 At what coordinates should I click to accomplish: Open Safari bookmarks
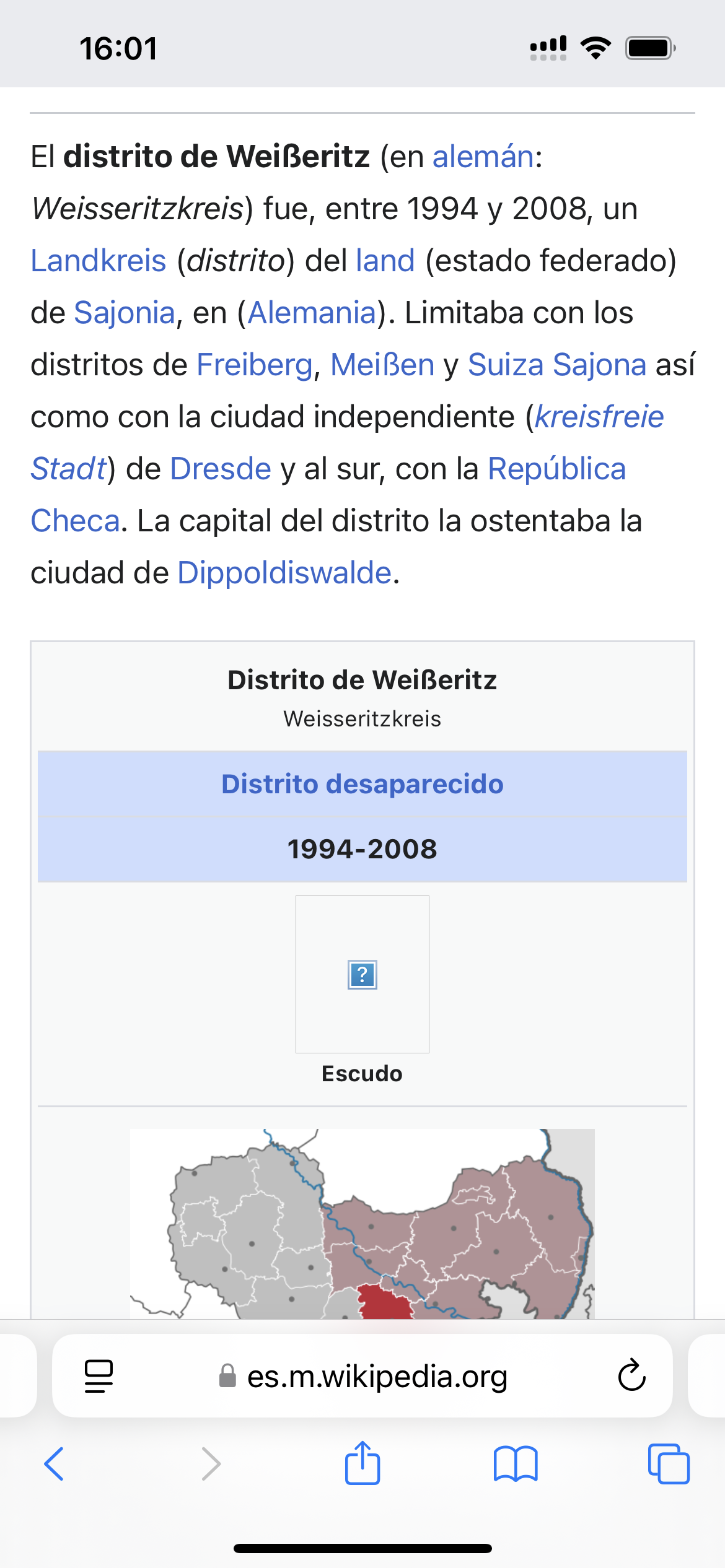click(516, 1464)
